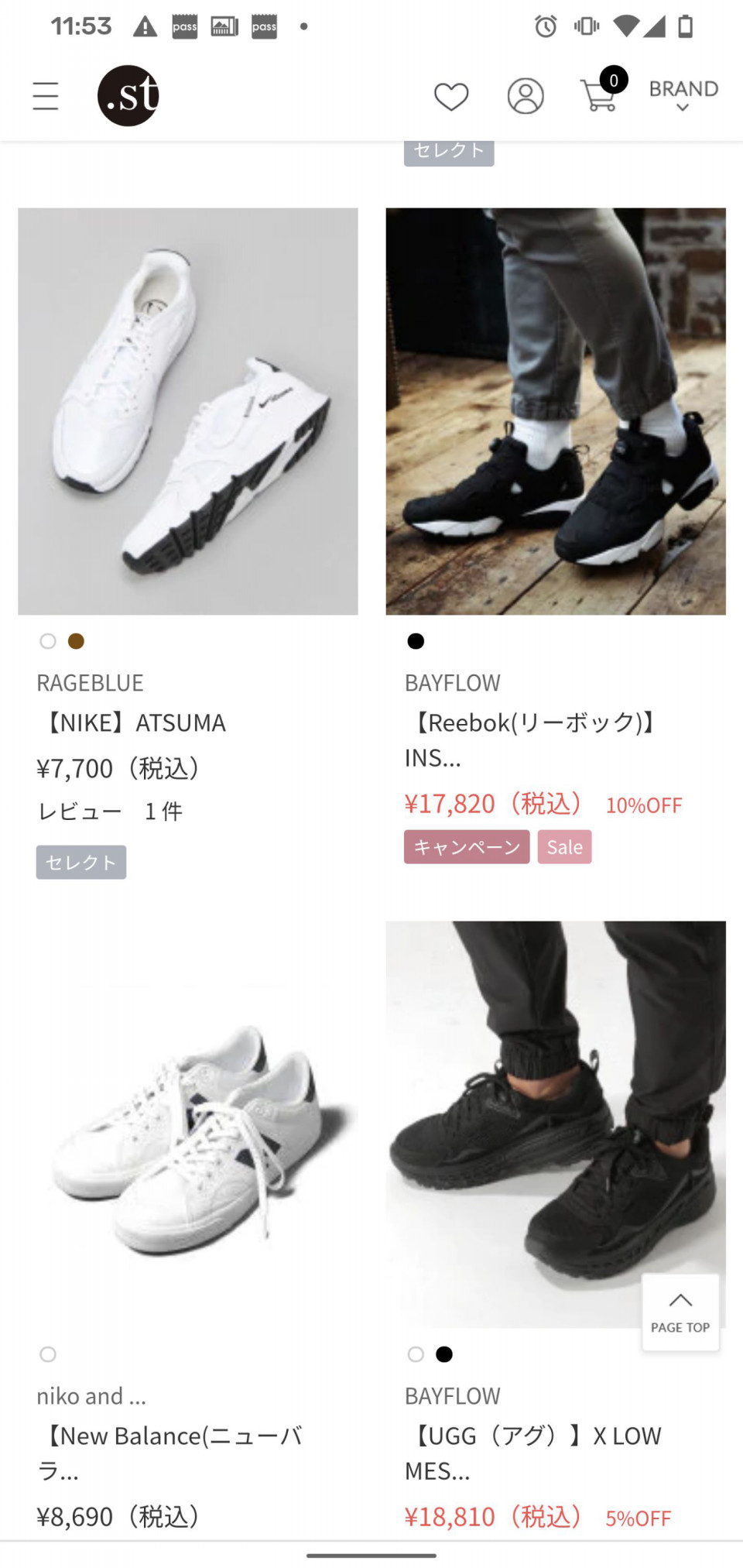
Task: Open the shopping cart
Action: (x=600, y=96)
